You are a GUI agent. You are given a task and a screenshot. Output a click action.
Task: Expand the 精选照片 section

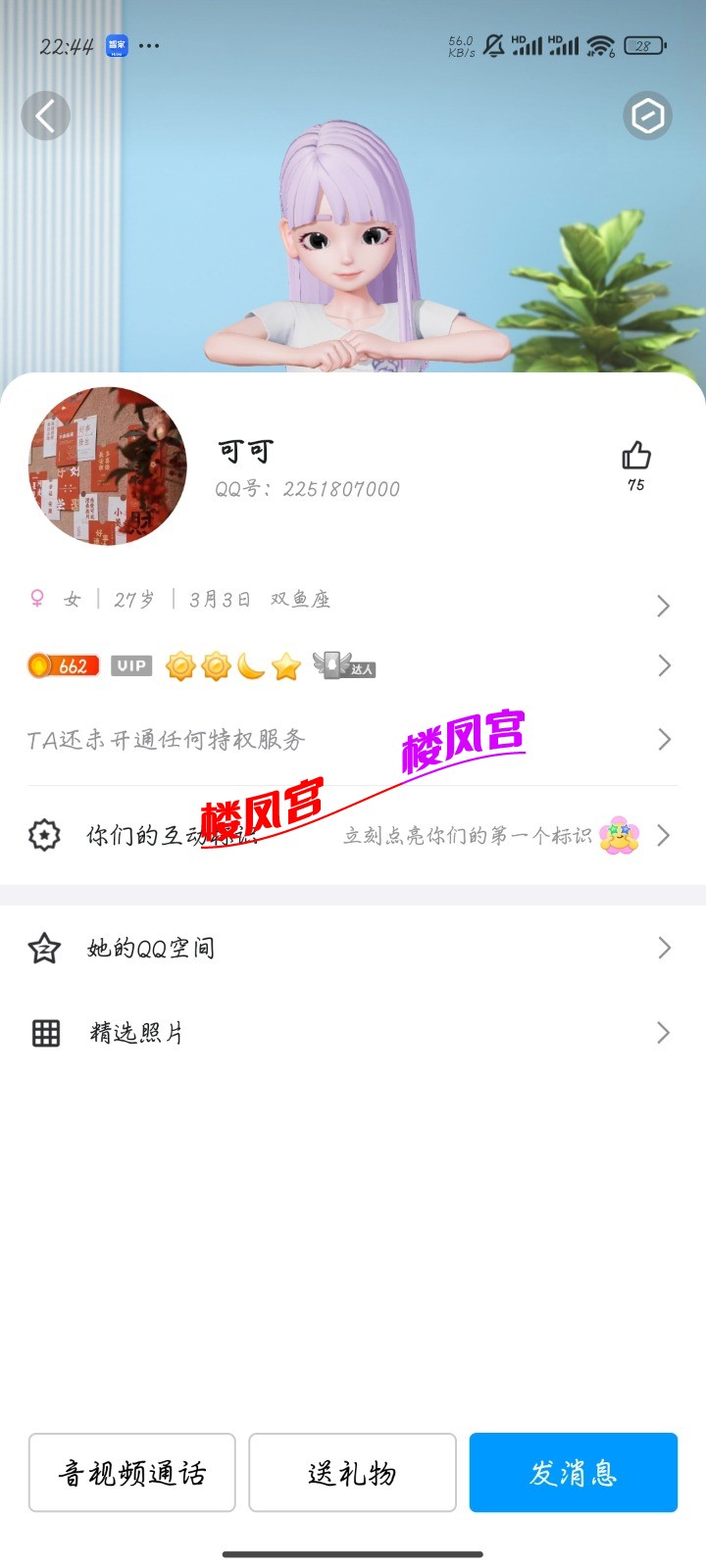664,1032
